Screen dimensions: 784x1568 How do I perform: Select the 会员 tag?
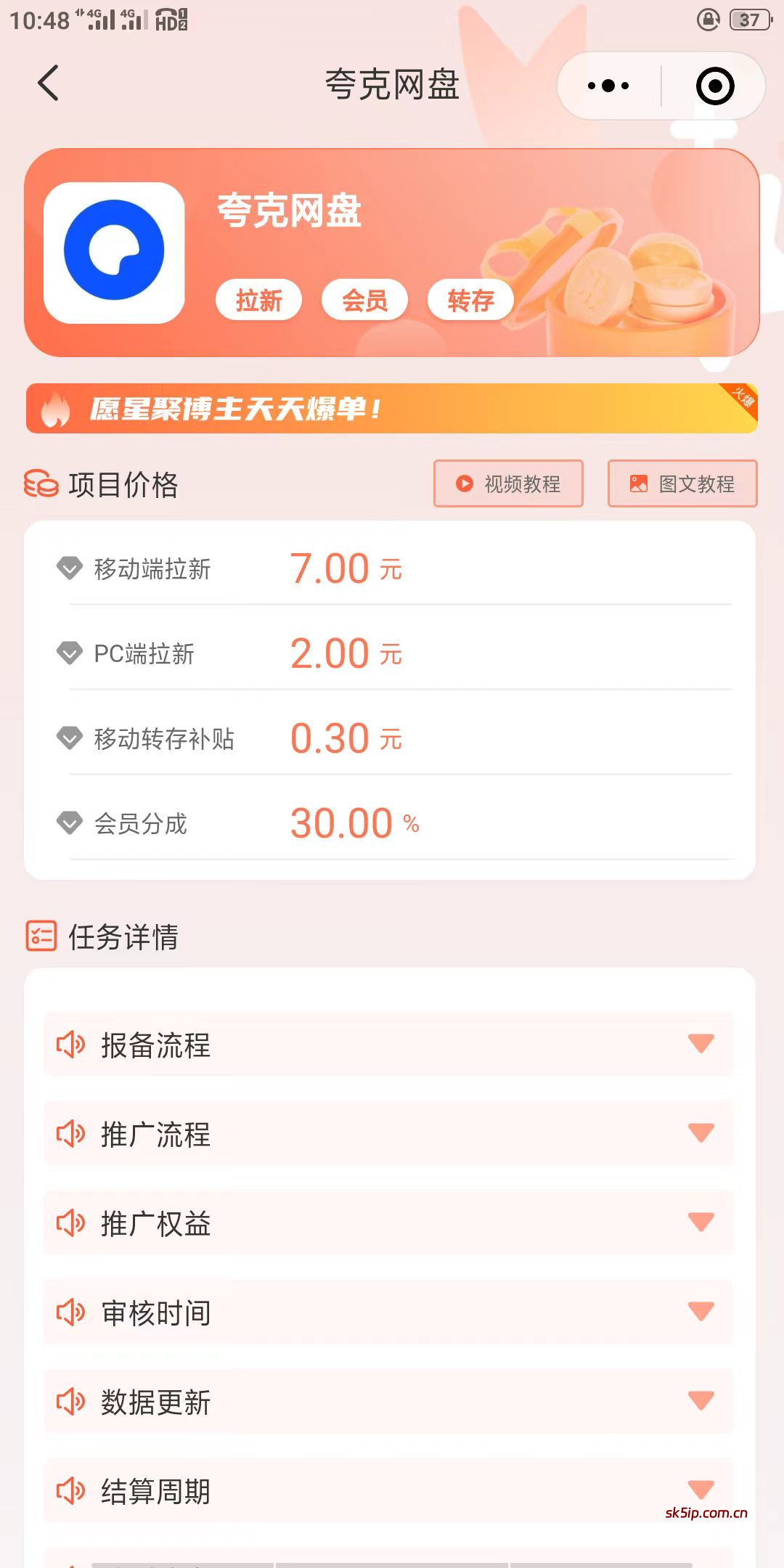[x=364, y=299]
